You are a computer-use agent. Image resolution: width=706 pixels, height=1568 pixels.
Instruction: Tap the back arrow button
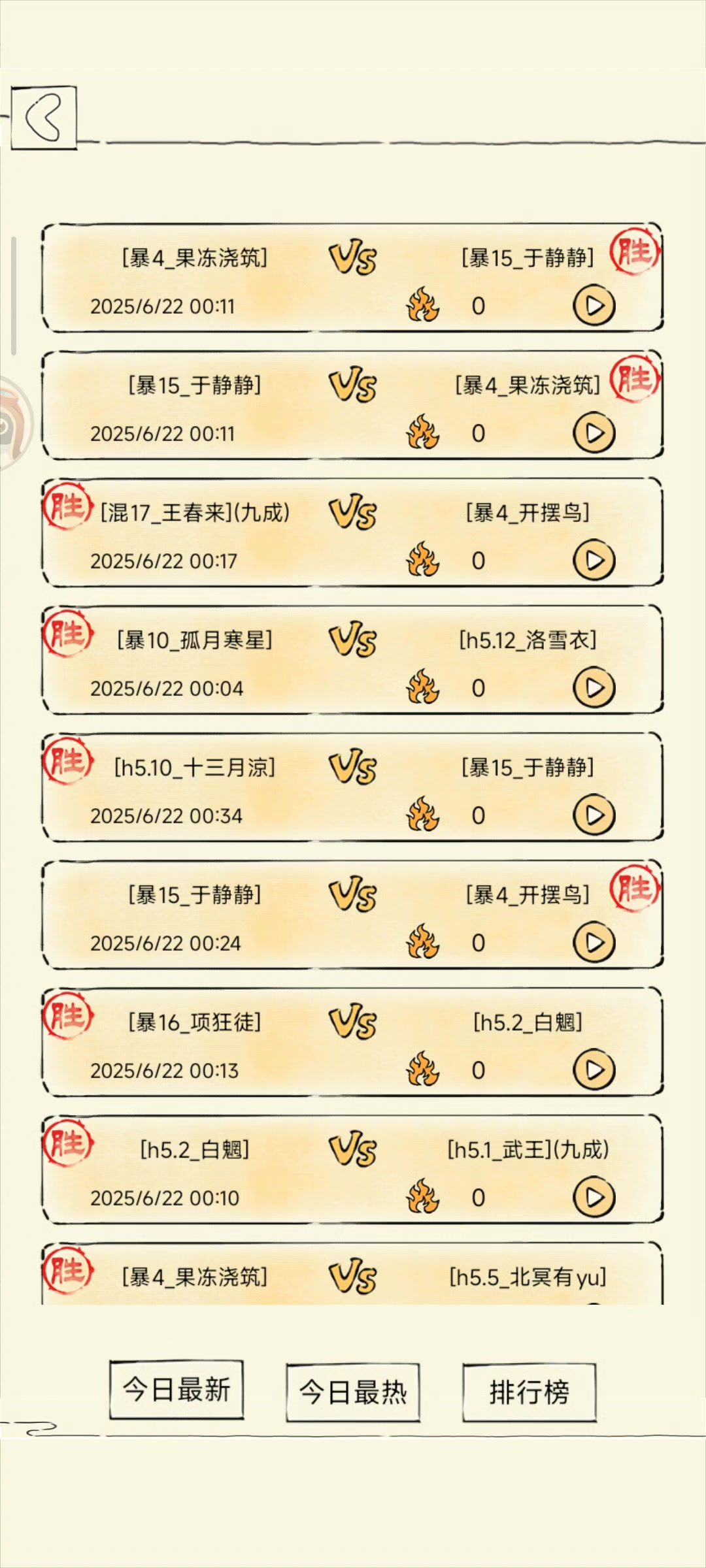(x=44, y=118)
